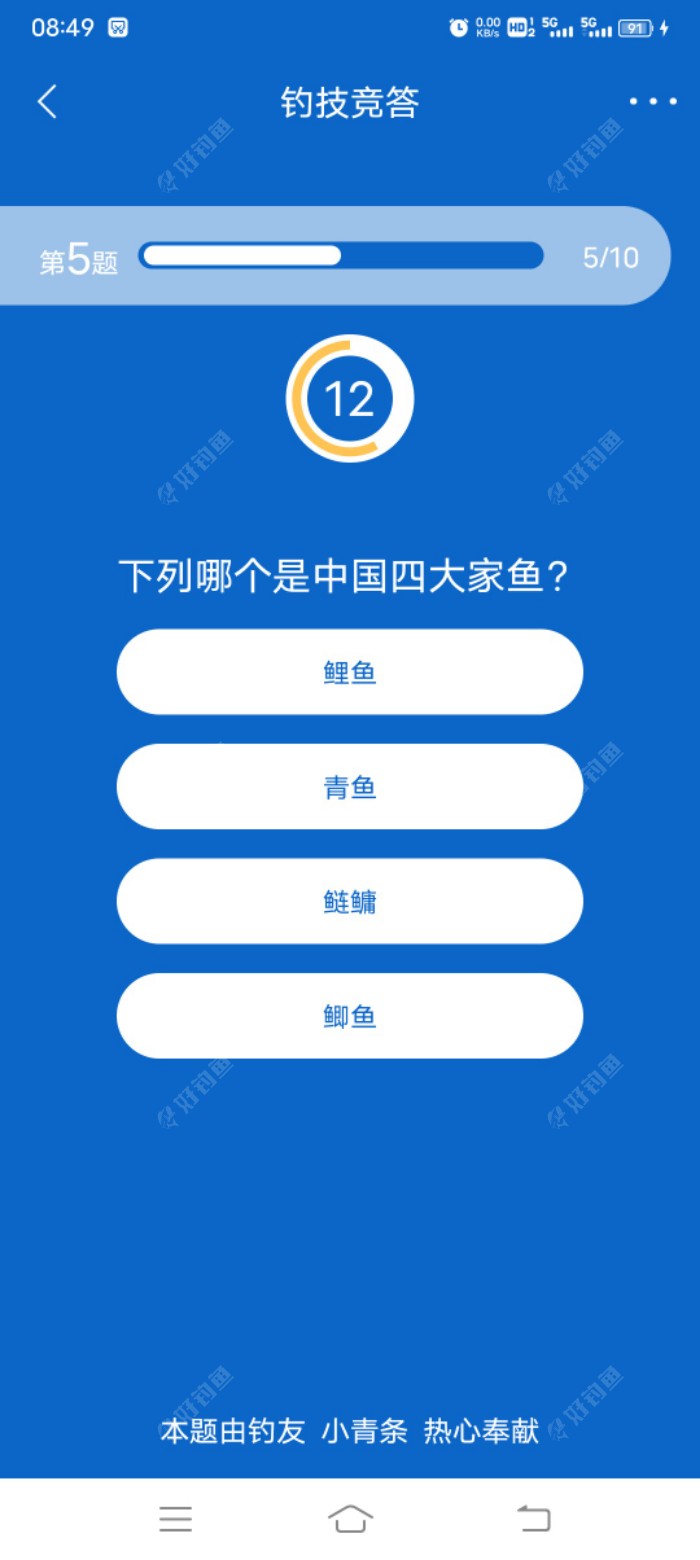Select the answer 鲤鱼
The height and width of the screenshot is (1560, 700).
350,672
